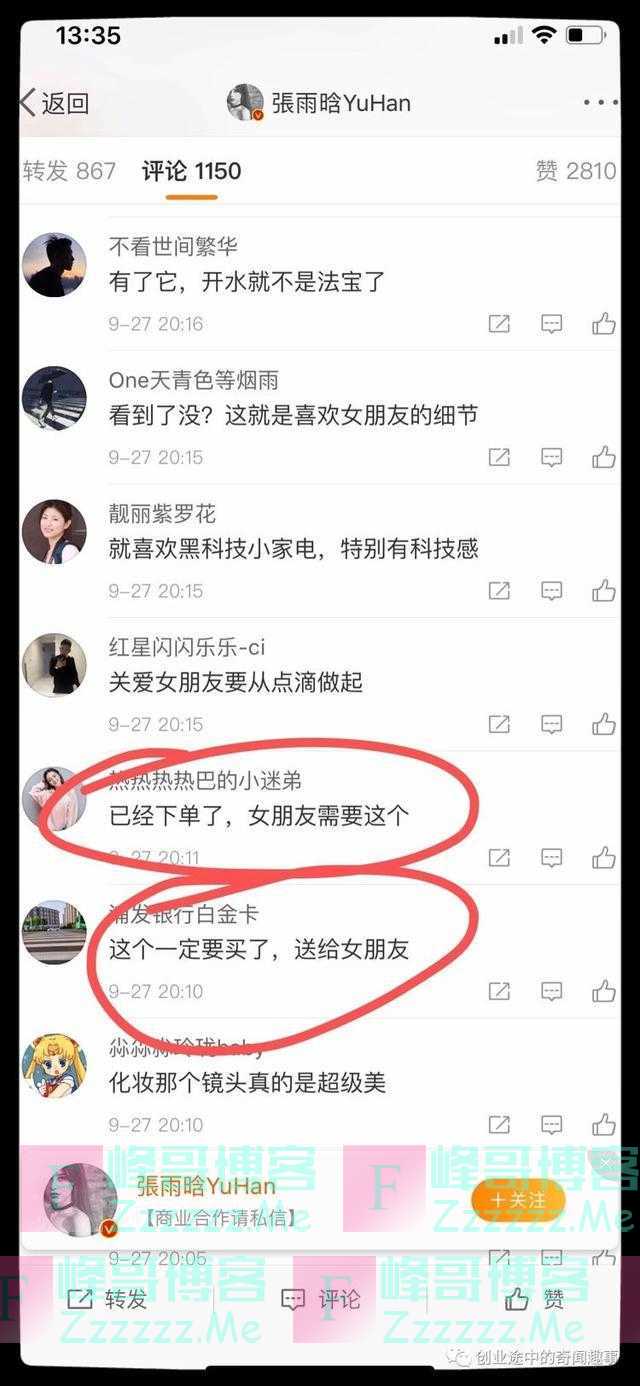640x1386 pixels.
Task: Switch to the 赞 2810 tab
Action: [575, 171]
